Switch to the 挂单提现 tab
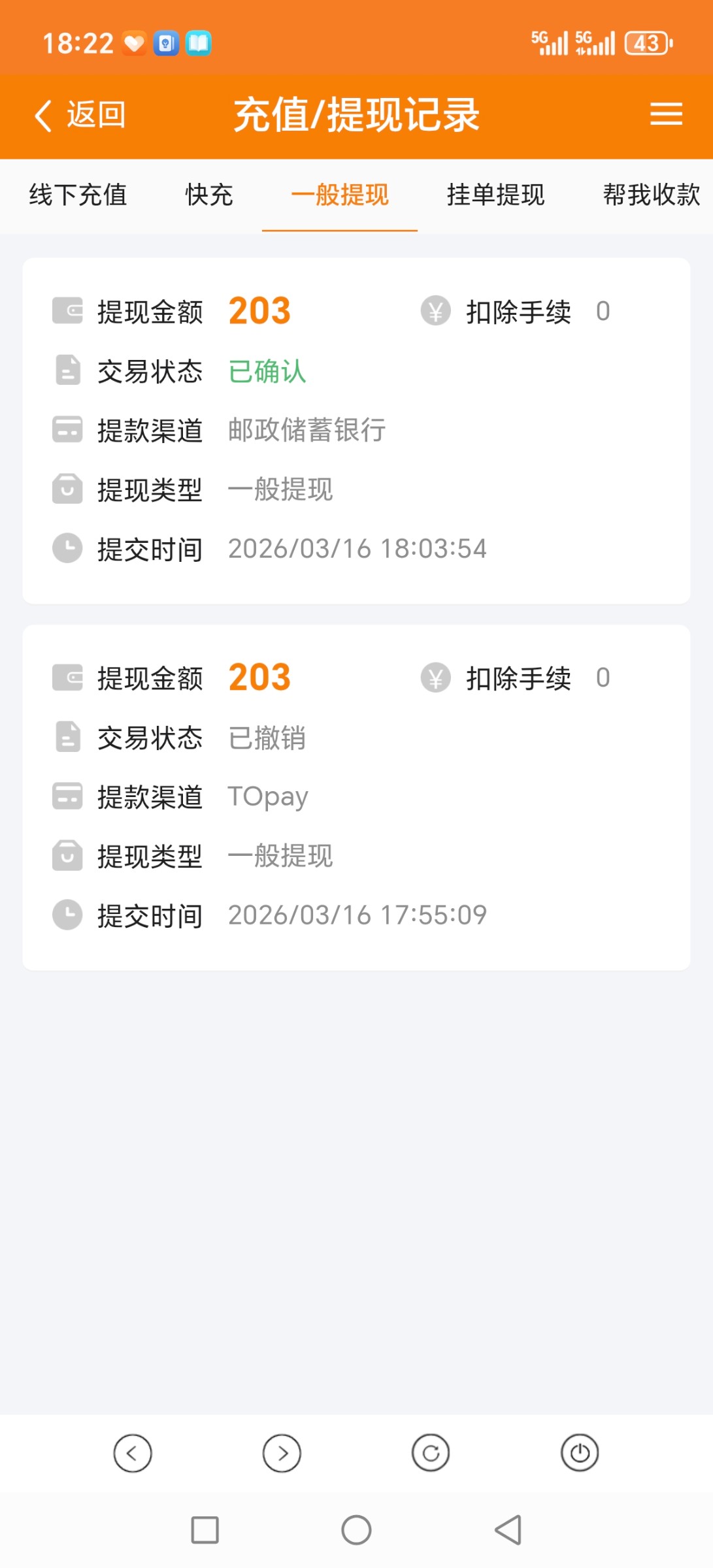 [495, 195]
